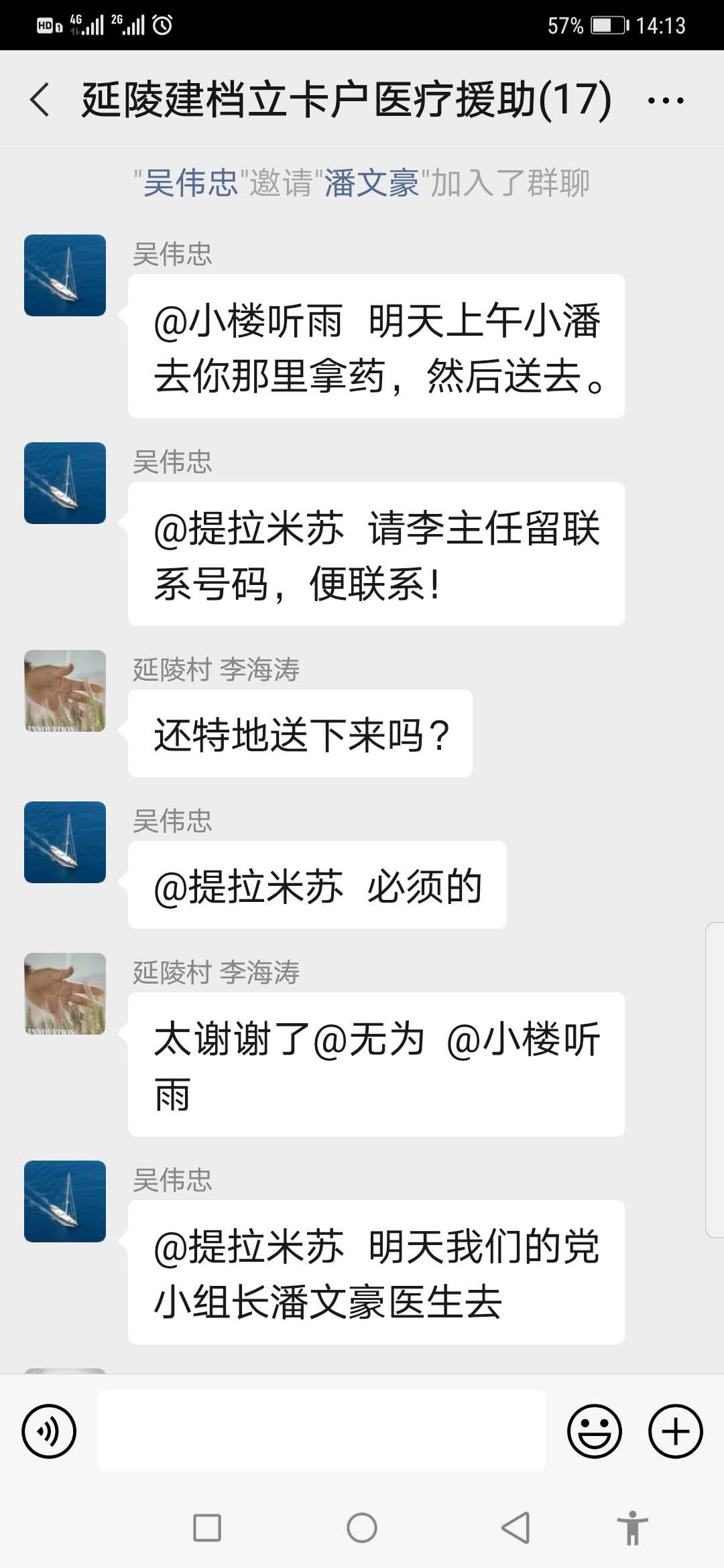Open the emoji picker

[x=594, y=1431]
